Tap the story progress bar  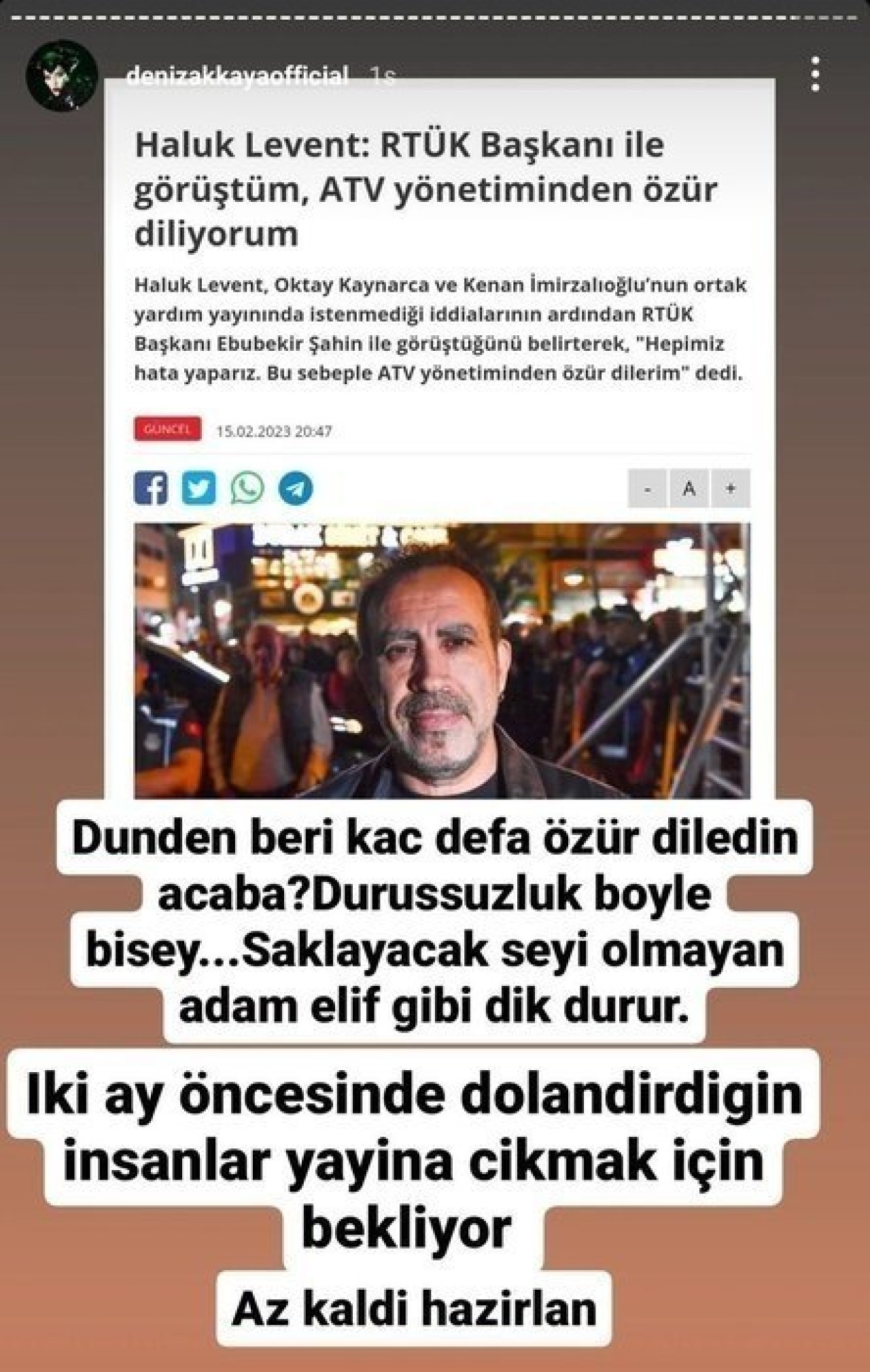[435, 17]
